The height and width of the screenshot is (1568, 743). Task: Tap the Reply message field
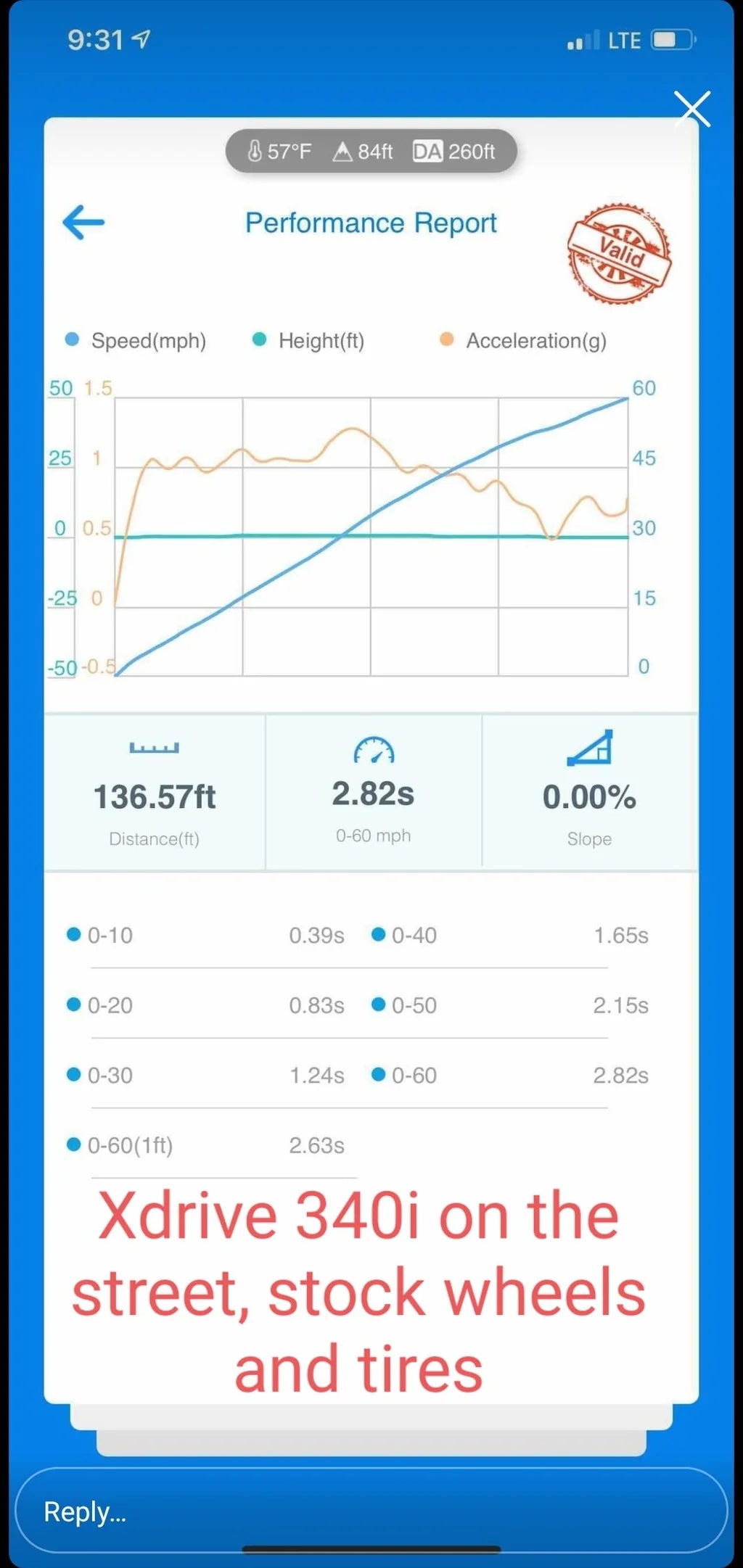370,1511
